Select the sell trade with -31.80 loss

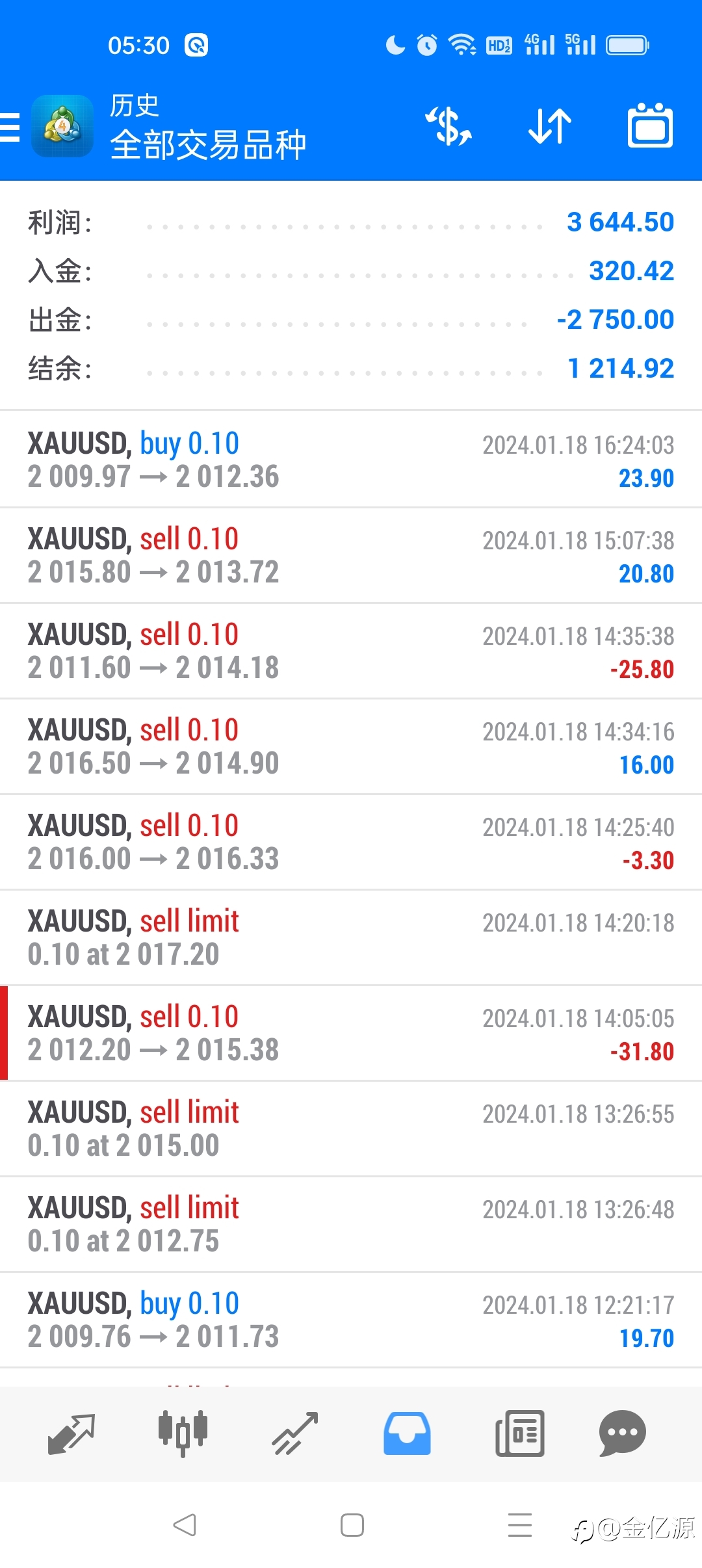point(351,1033)
